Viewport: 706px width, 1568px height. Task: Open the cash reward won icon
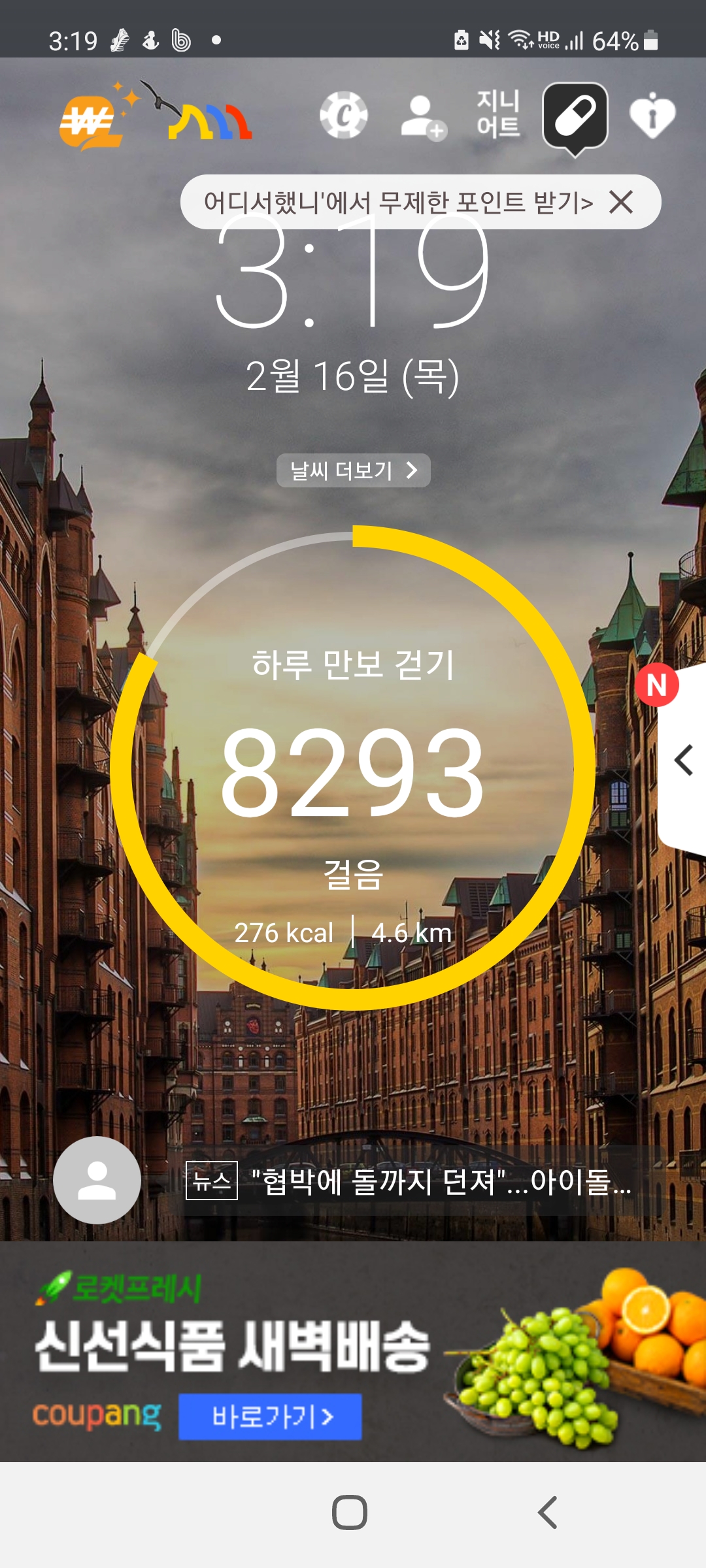coord(92,122)
